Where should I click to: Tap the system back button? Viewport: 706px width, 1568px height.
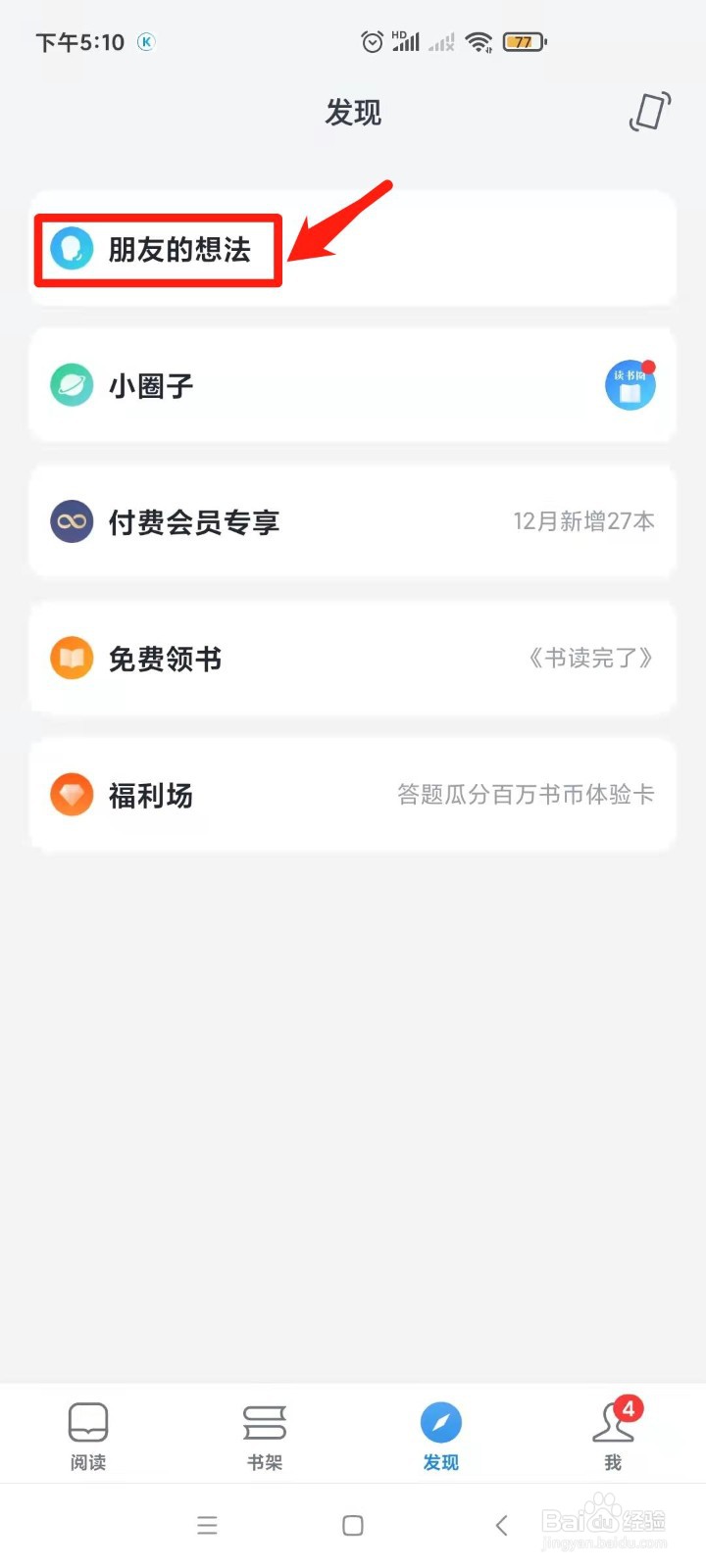pos(501,1525)
